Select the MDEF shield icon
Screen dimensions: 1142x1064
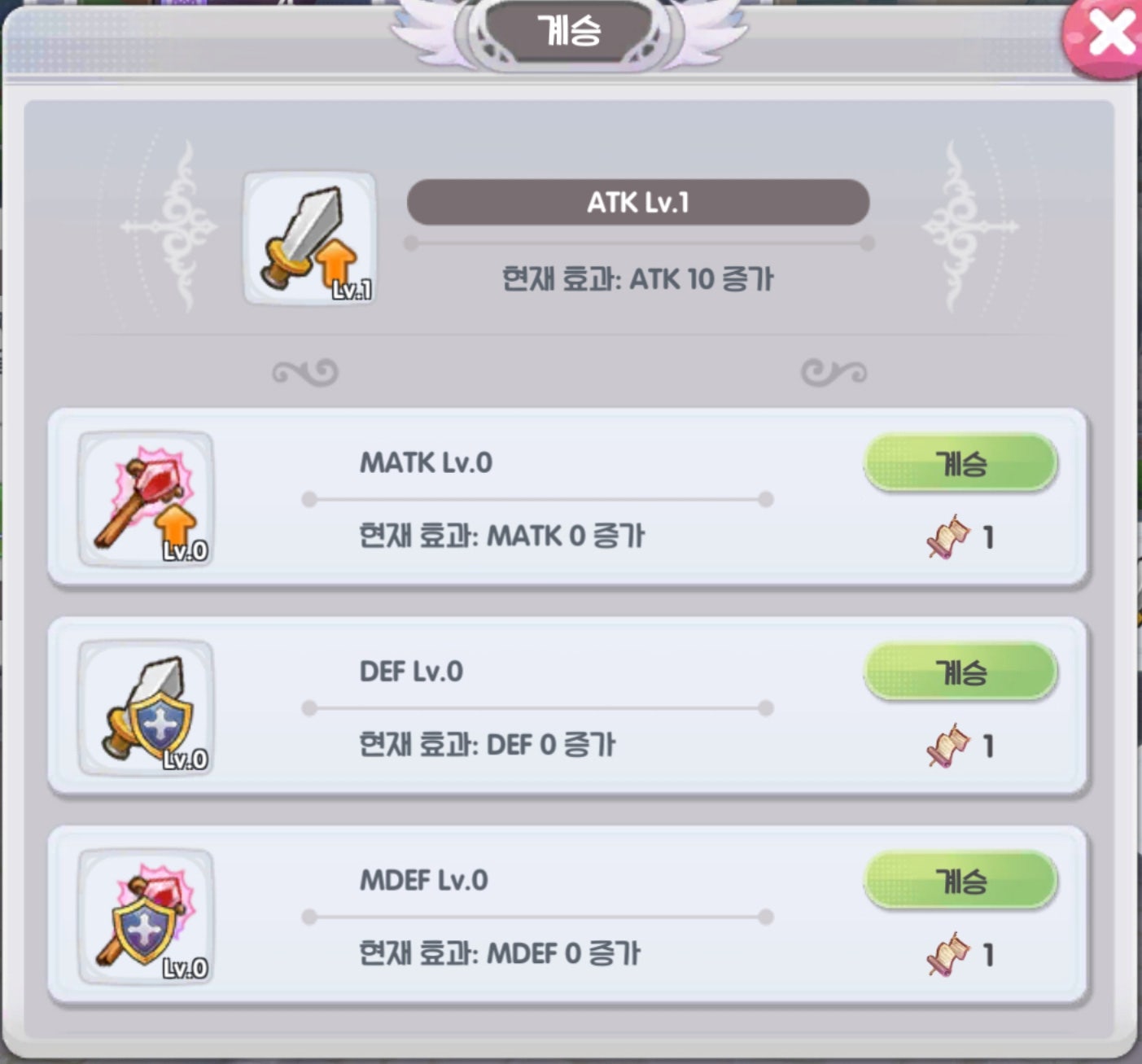point(147,917)
